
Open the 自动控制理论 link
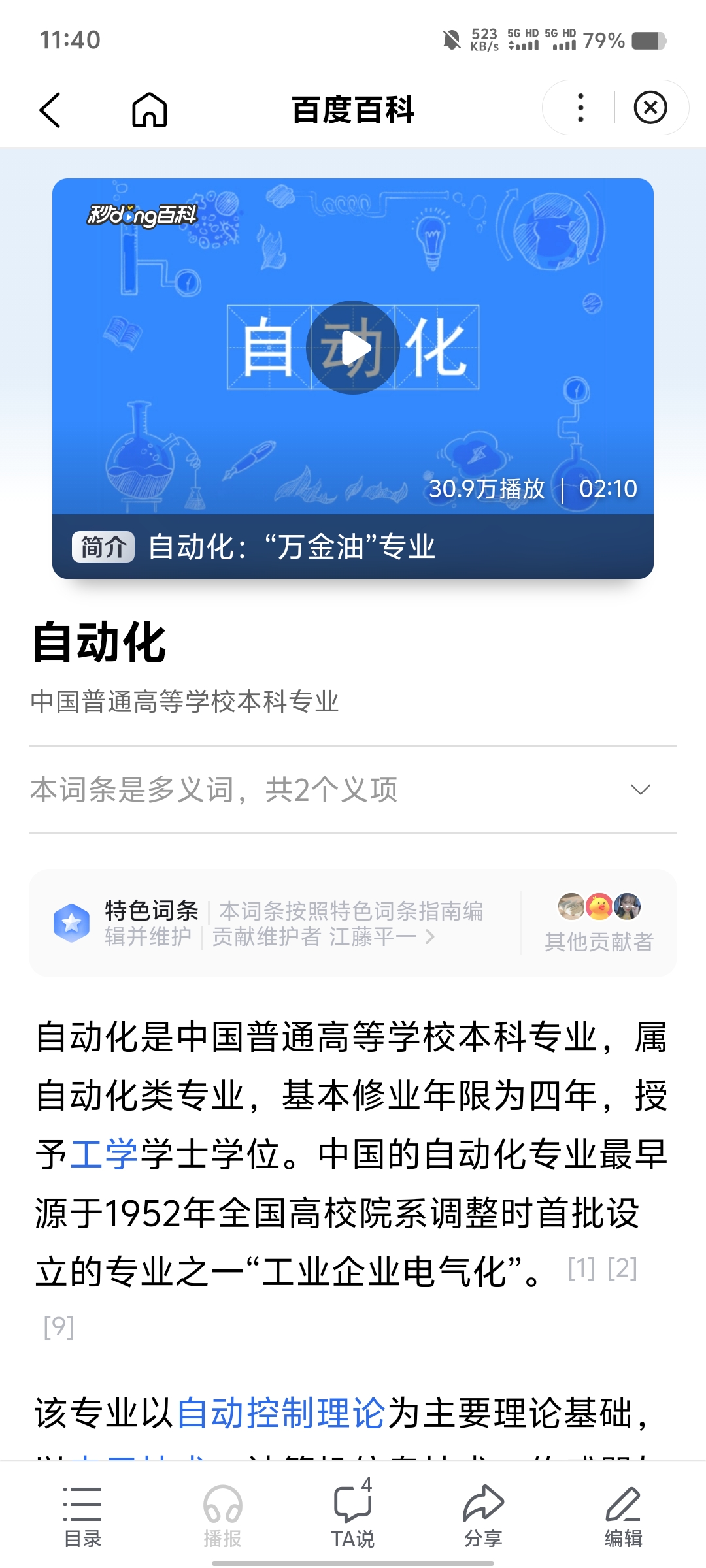click(281, 1413)
